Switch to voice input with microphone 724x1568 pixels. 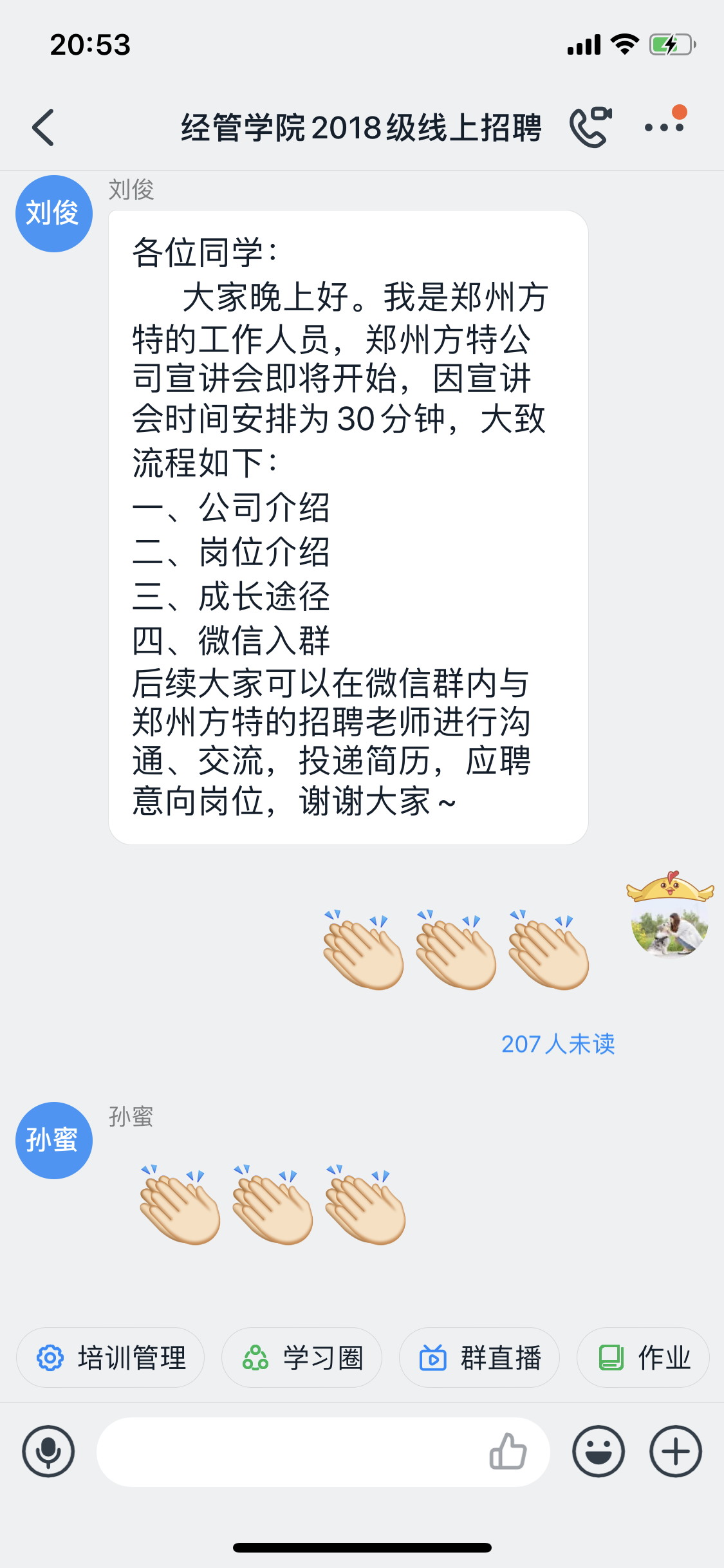(x=48, y=1451)
